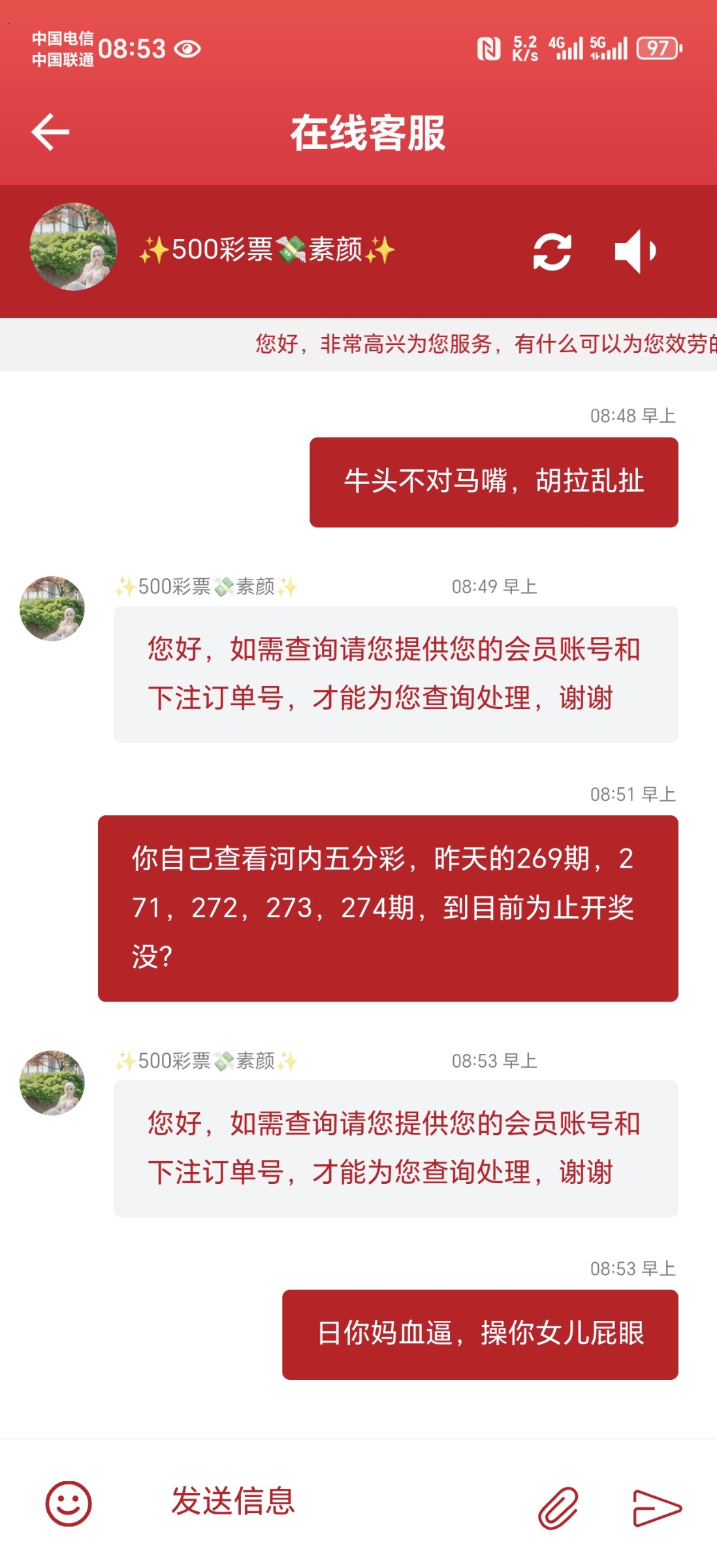Open the emoji picker
The height and width of the screenshot is (1568, 717).
pos(68,1503)
